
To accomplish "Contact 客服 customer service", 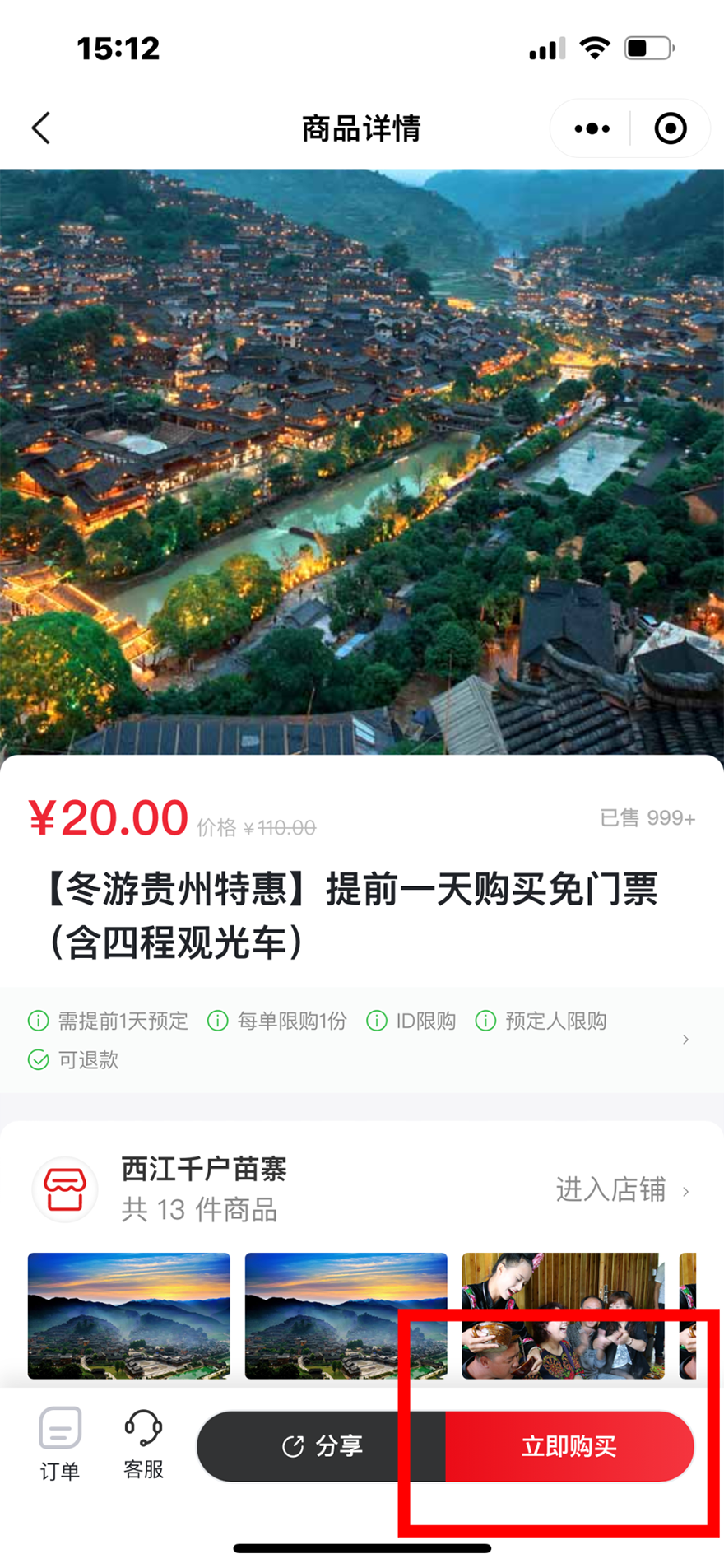I will 143,1444.
